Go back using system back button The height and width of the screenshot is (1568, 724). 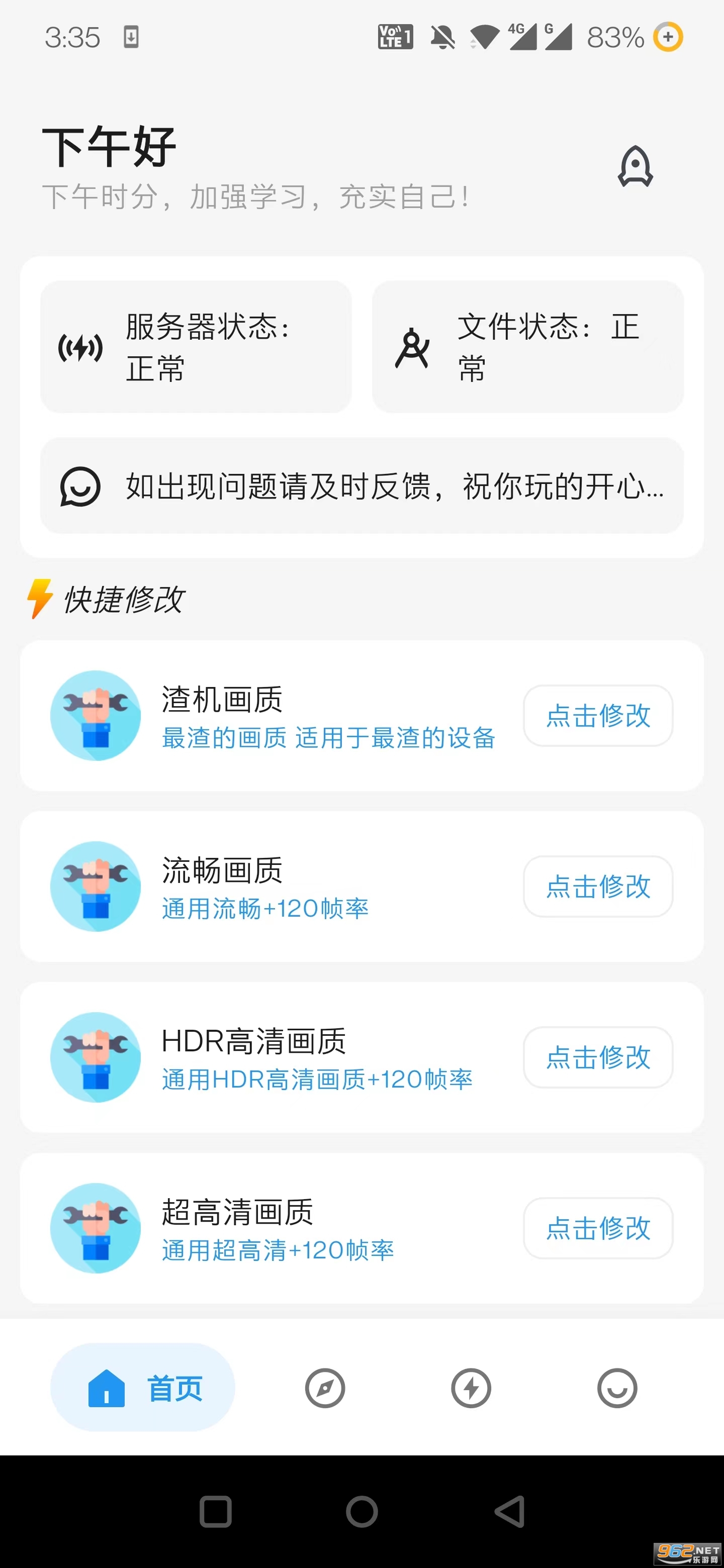[x=510, y=1511]
